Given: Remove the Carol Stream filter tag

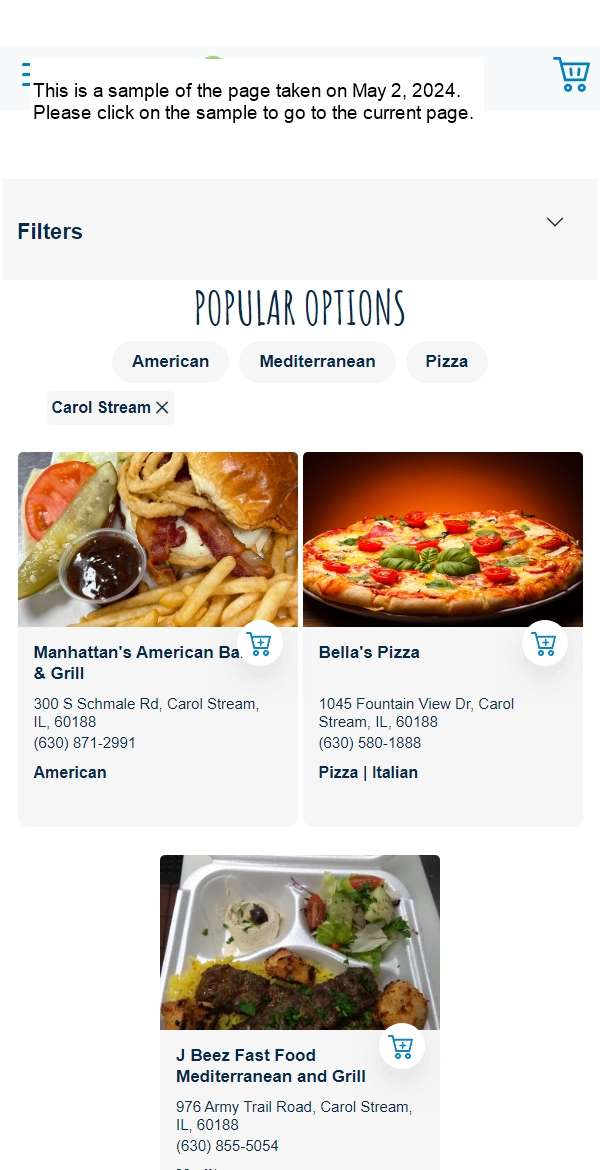Looking at the screenshot, I should tap(162, 408).
